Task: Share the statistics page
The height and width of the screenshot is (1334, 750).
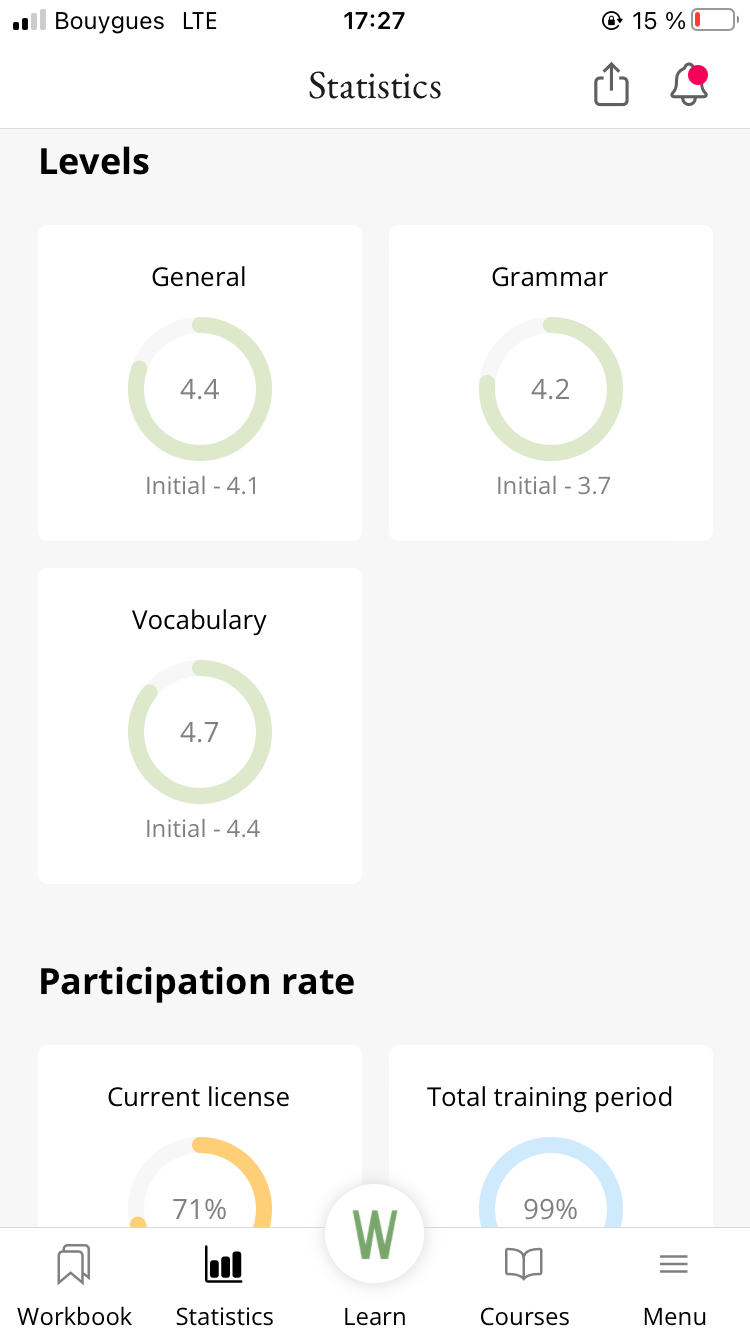Action: 610,85
